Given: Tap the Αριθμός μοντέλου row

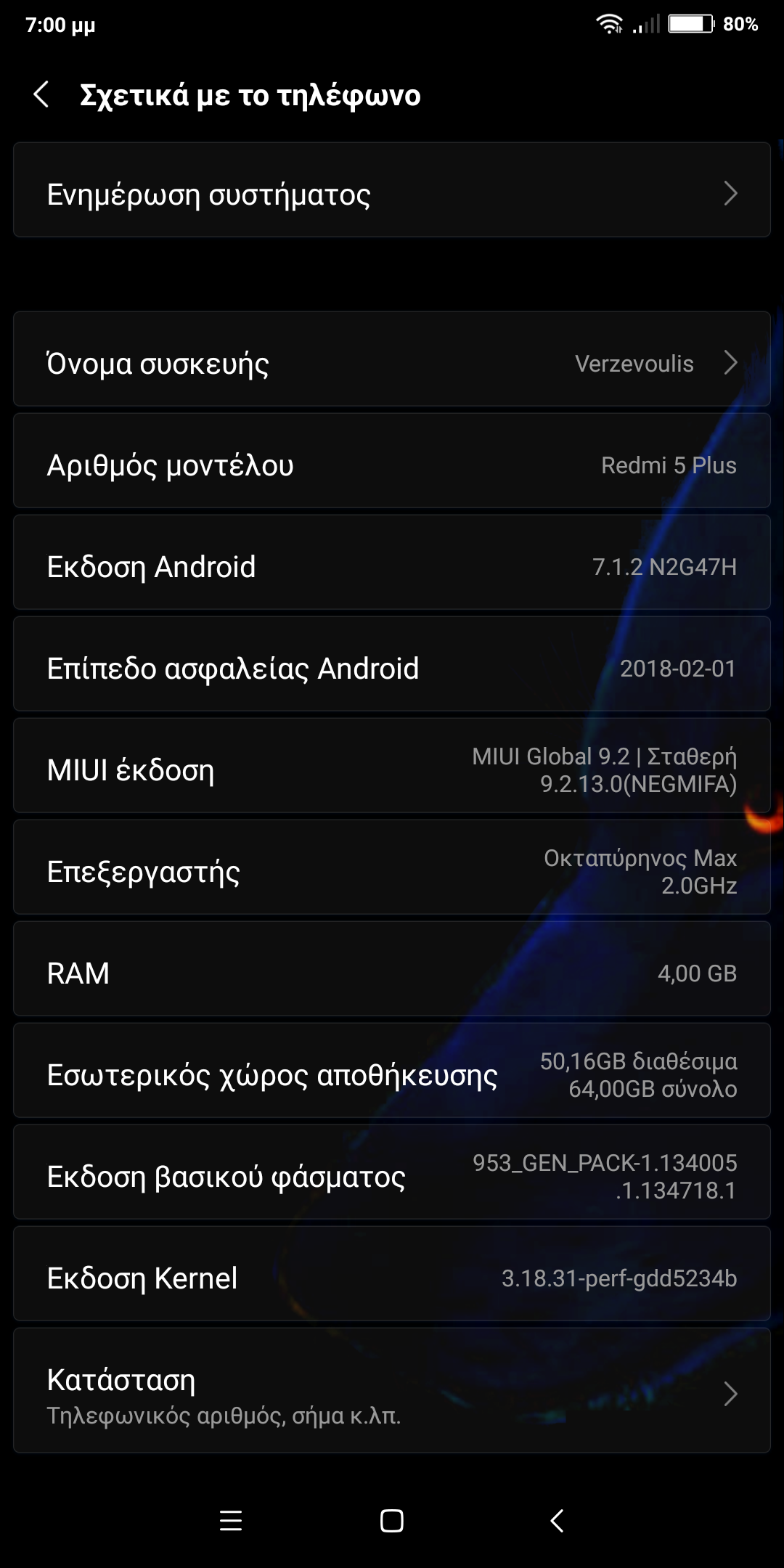Looking at the screenshot, I should [x=392, y=461].
